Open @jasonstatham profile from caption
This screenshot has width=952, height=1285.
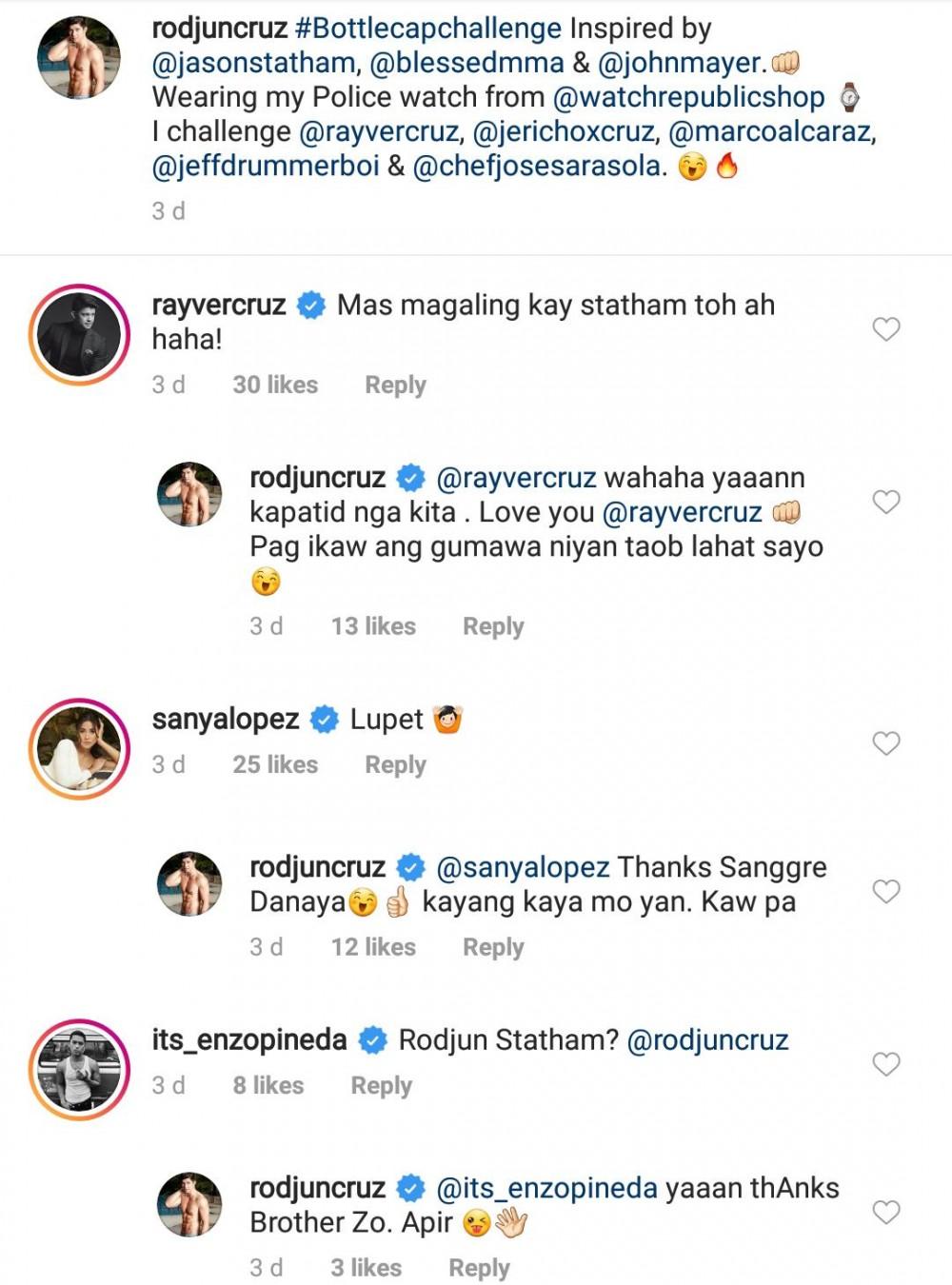pos(253,63)
